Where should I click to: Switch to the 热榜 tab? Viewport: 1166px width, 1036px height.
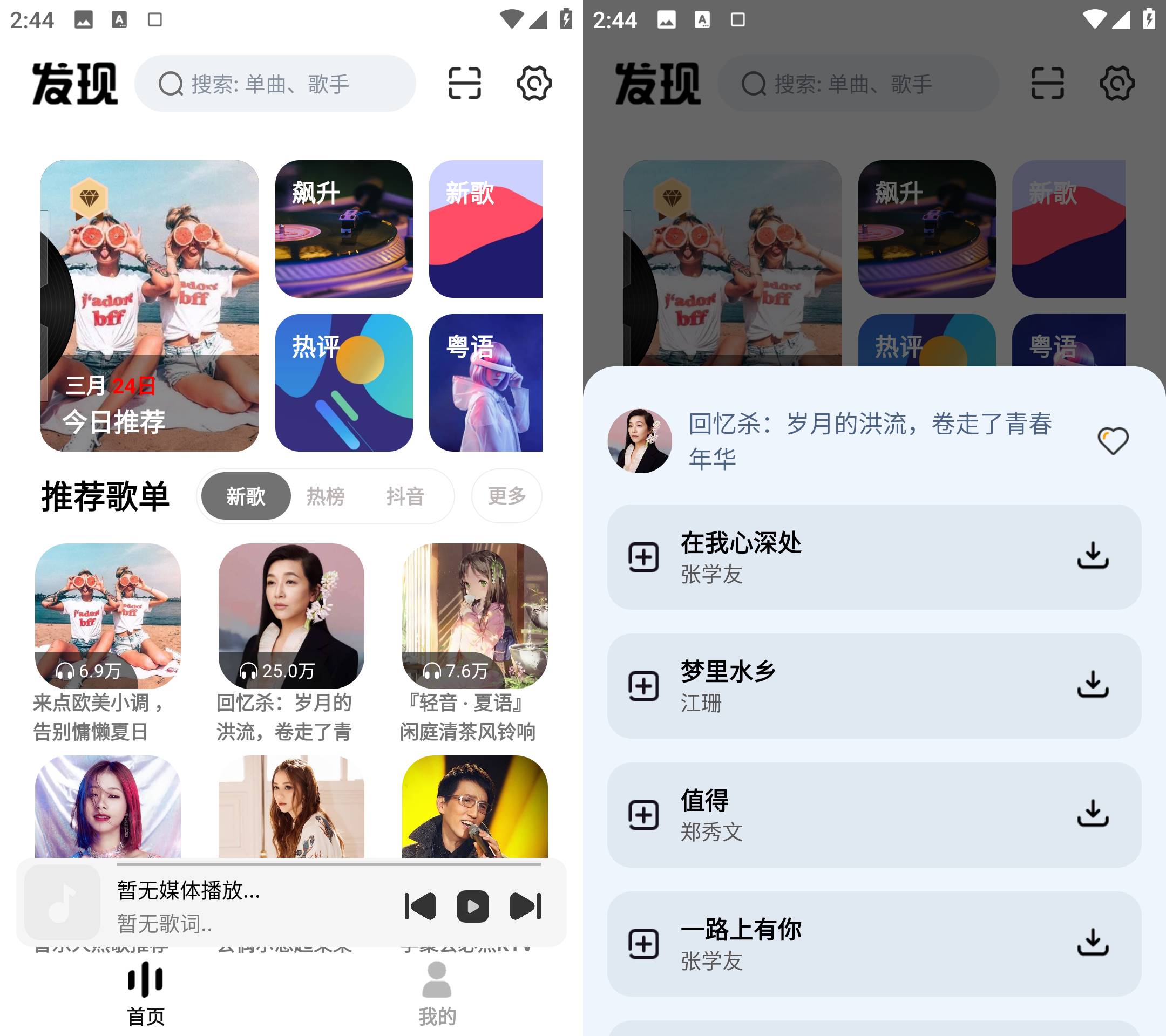pos(325,495)
